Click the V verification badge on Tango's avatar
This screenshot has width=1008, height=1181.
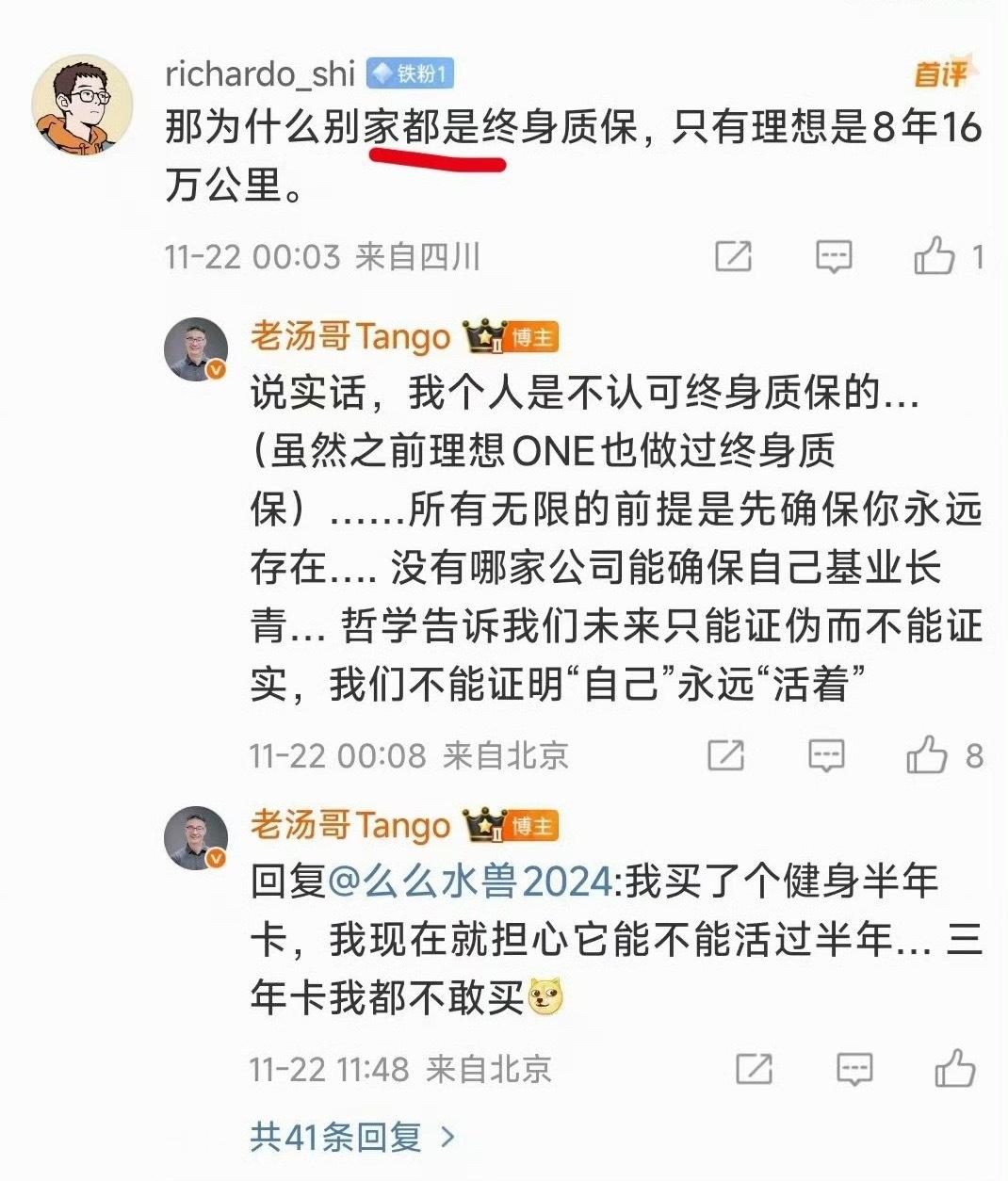pos(218,367)
